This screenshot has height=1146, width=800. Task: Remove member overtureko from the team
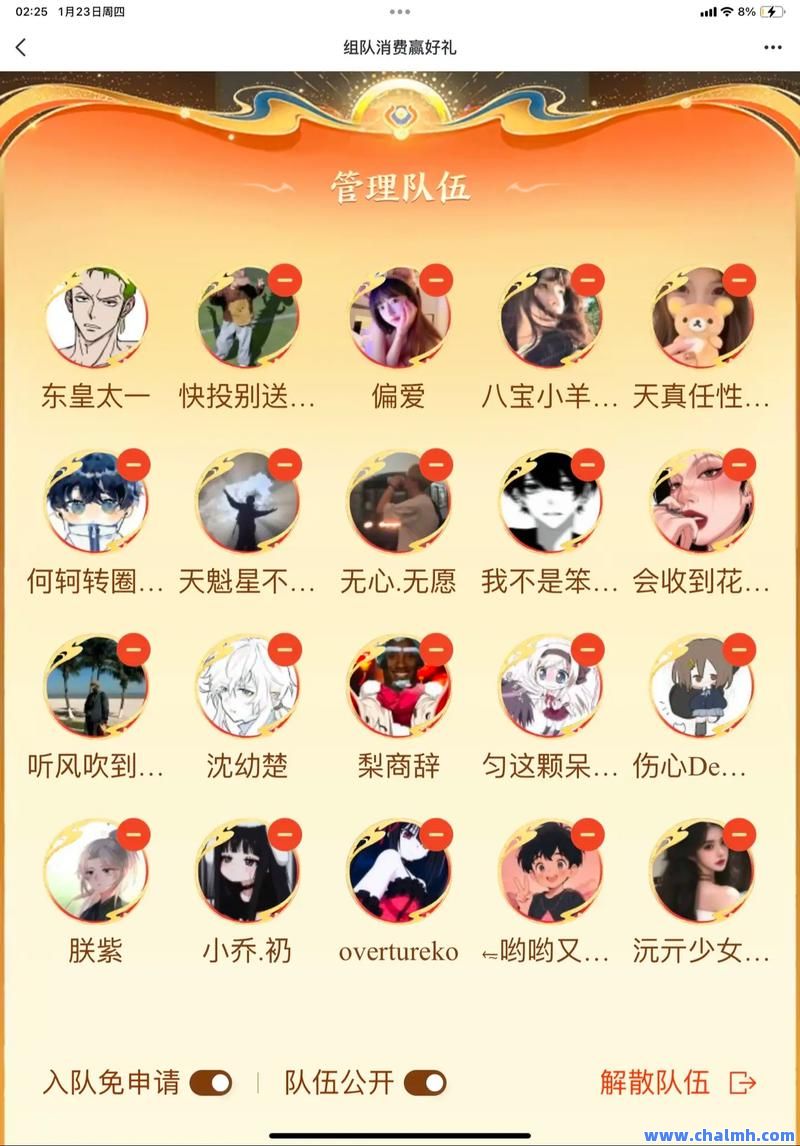point(436,834)
